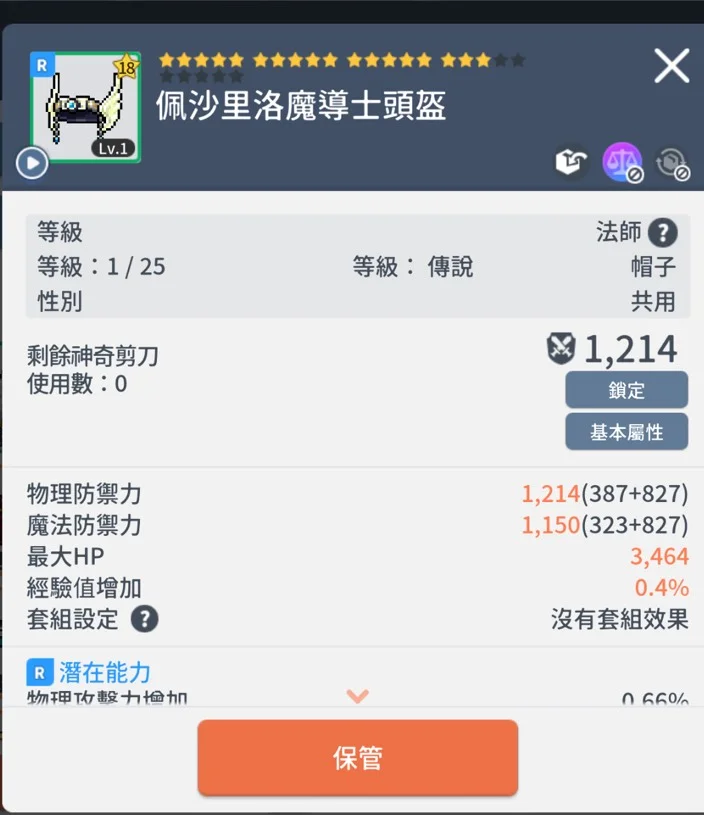This screenshot has height=815, width=704.
Task: Open the help icon beside 套組設定
Action: (x=144, y=619)
